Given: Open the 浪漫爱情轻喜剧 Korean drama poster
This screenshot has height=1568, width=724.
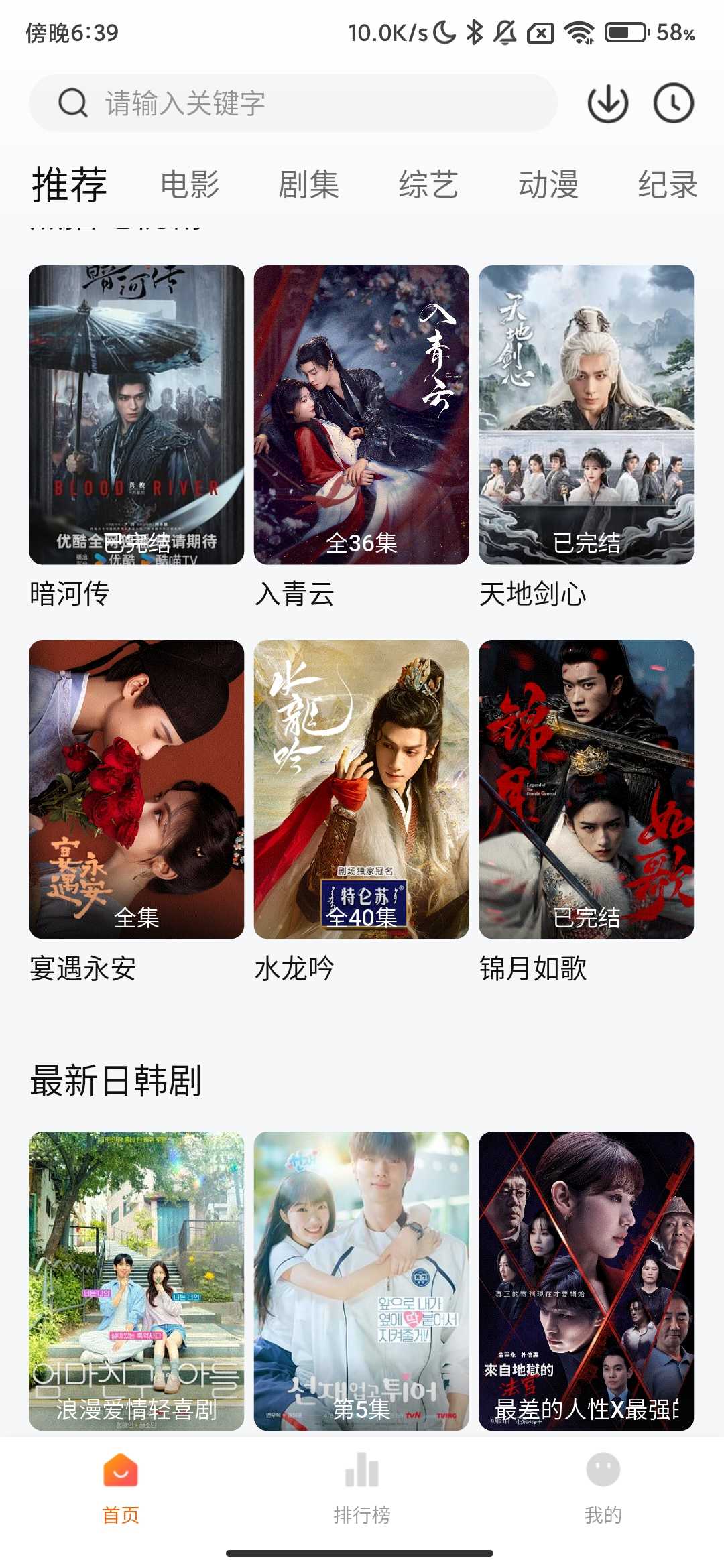Looking at the screenshot, I should pyautogui.click(x=136, y=1281).
